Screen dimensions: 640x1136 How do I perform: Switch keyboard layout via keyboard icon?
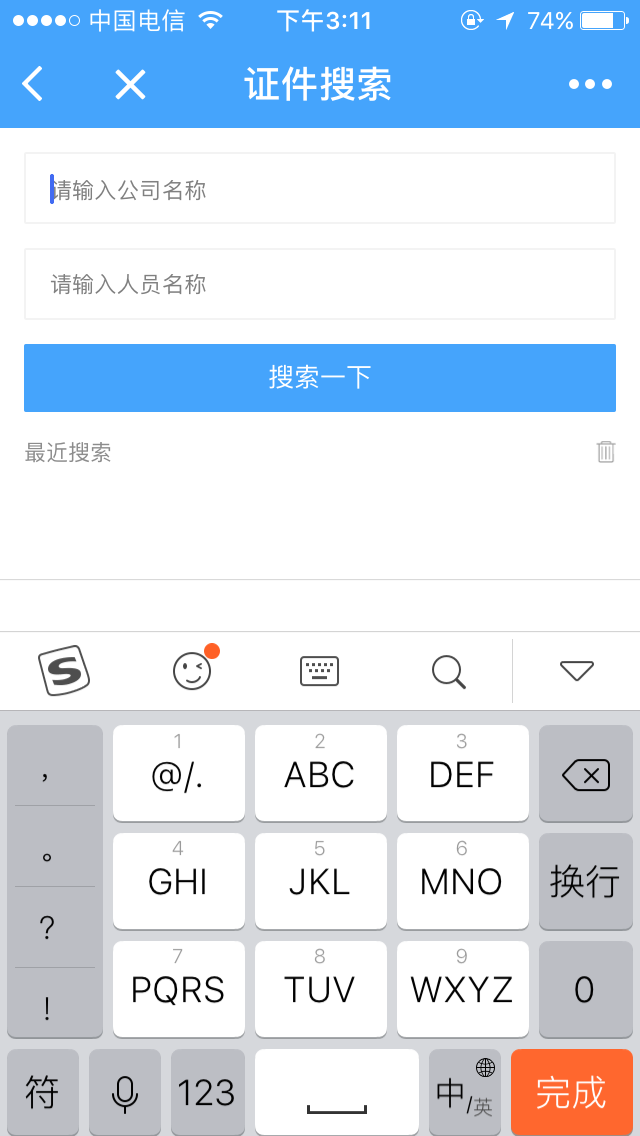click(320, 671)
